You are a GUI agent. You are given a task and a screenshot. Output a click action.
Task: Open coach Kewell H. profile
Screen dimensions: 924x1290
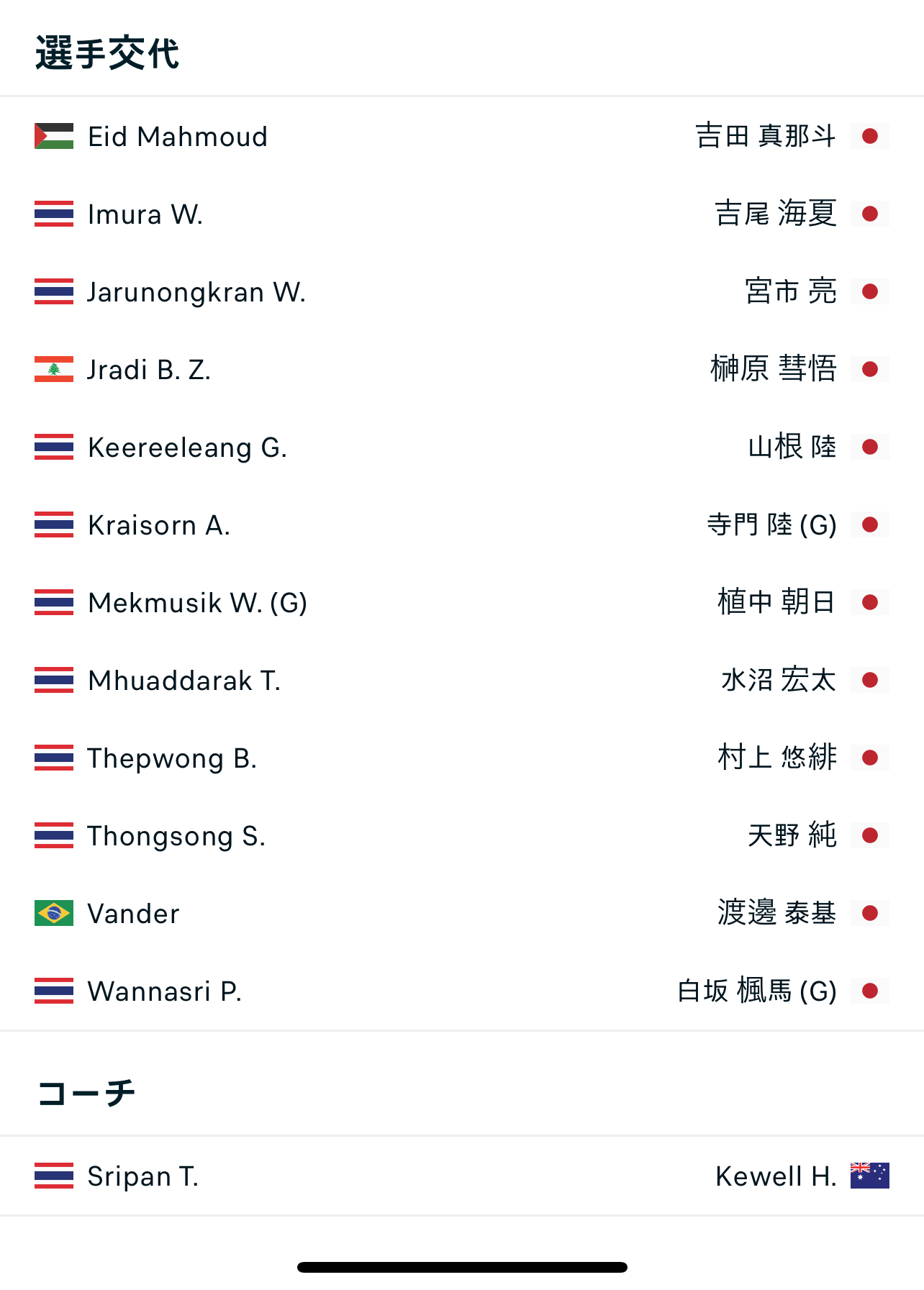coord(776,1176)
